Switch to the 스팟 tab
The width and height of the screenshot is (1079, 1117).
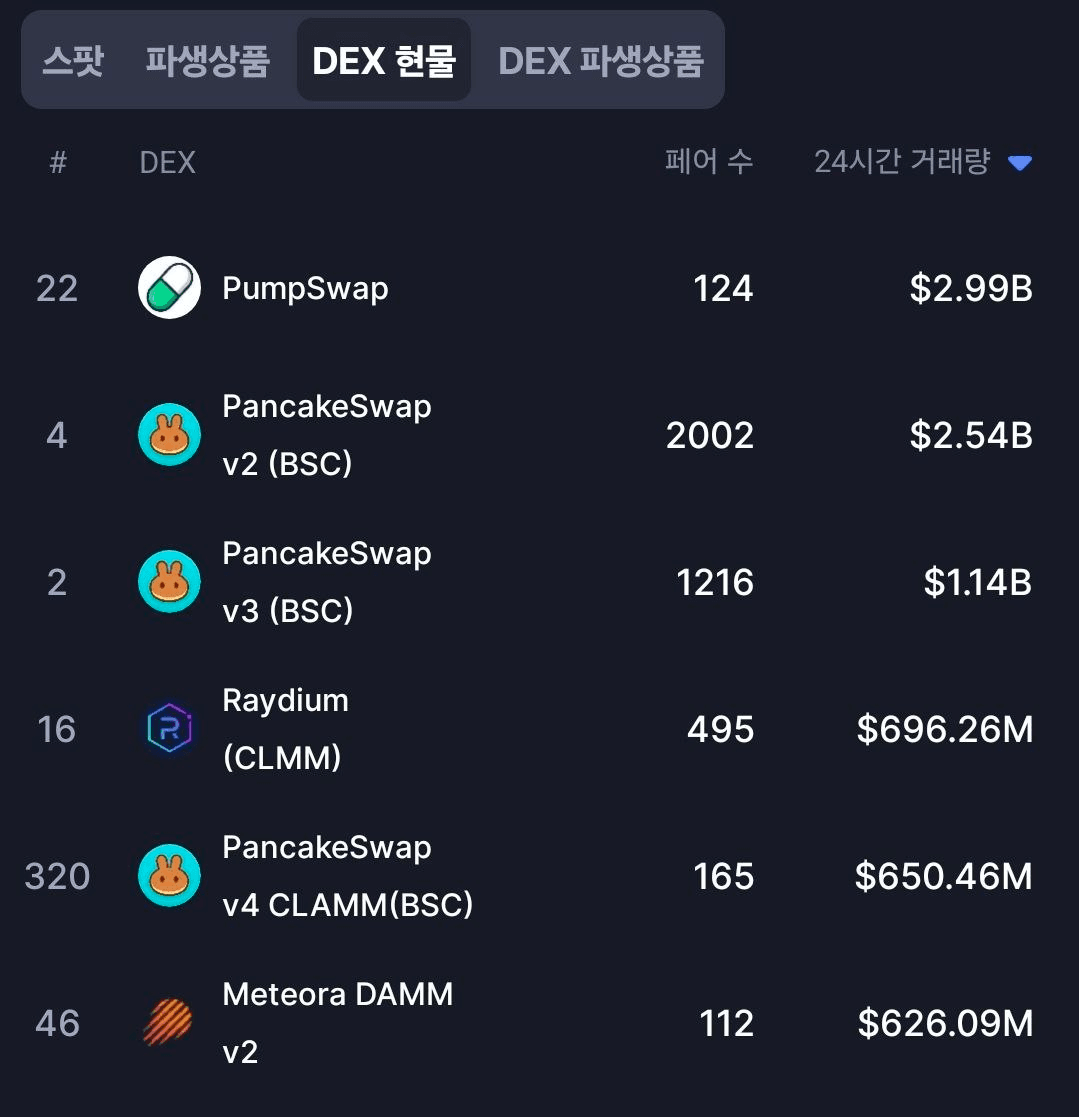73,61
